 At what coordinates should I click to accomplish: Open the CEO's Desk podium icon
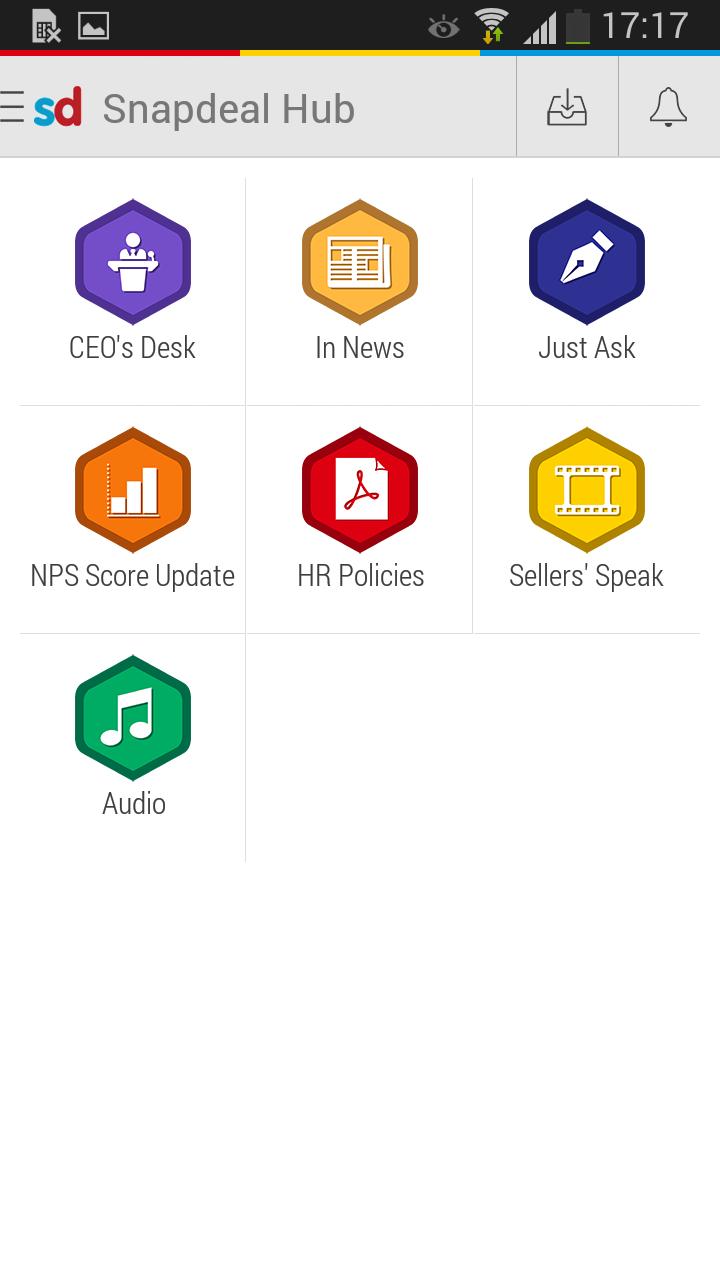coord(132,262)
